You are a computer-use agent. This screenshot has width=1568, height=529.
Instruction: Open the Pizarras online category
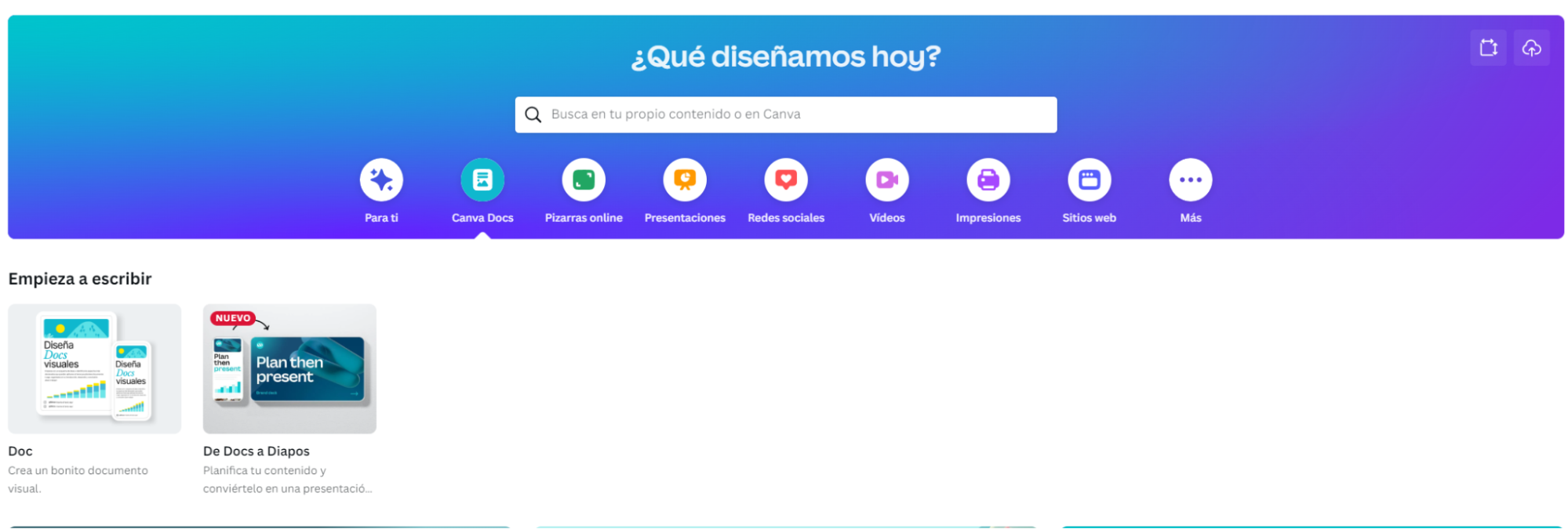pyautogui.click(x=584, y=180)
